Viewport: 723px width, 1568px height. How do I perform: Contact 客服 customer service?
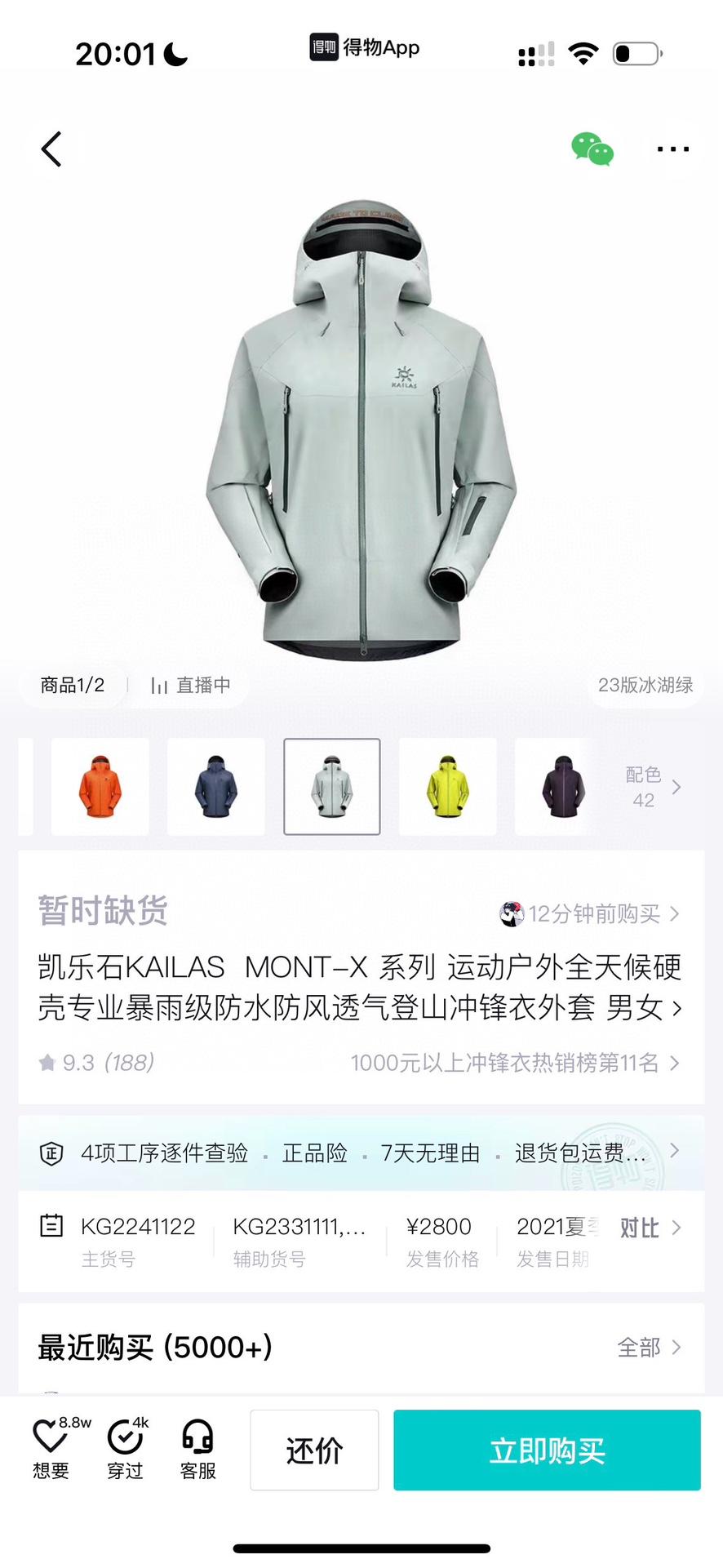(197, 1450)
